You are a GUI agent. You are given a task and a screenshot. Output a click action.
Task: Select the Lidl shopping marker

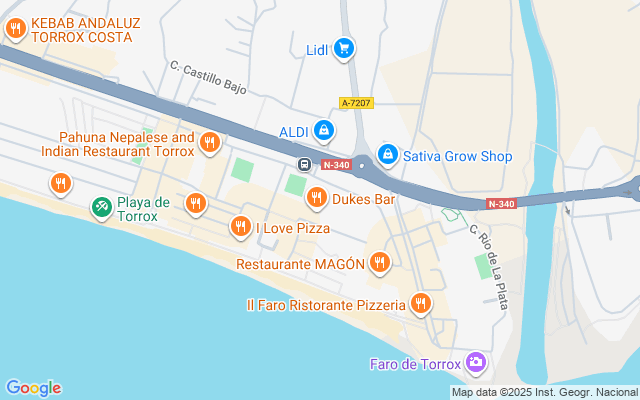tap(345, 48)
